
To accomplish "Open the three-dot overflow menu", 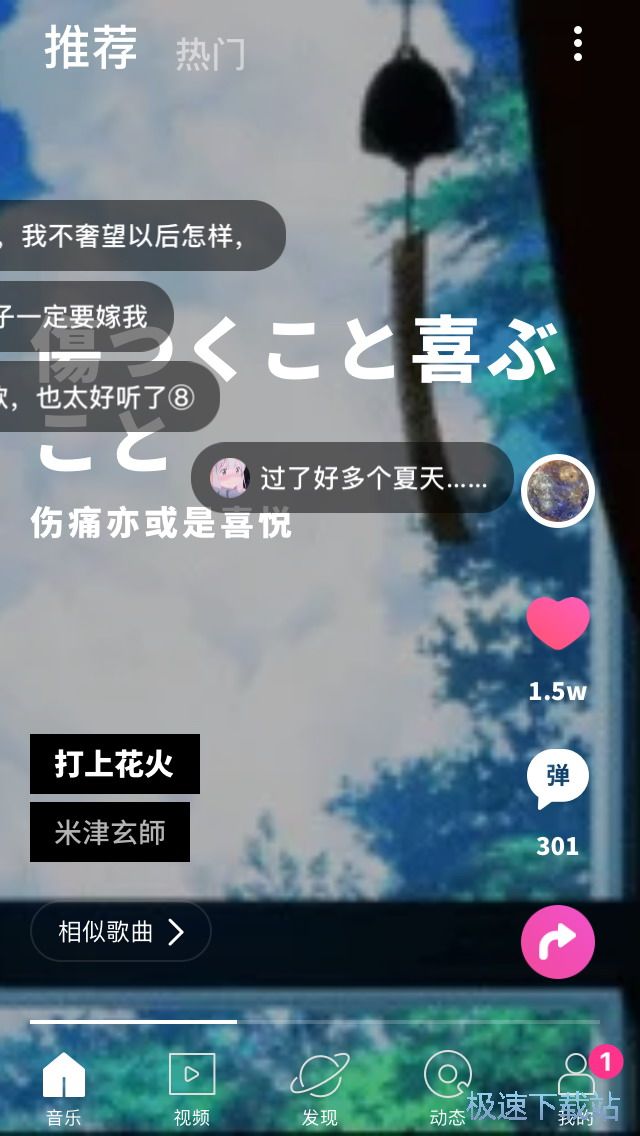I will (578, 44).
